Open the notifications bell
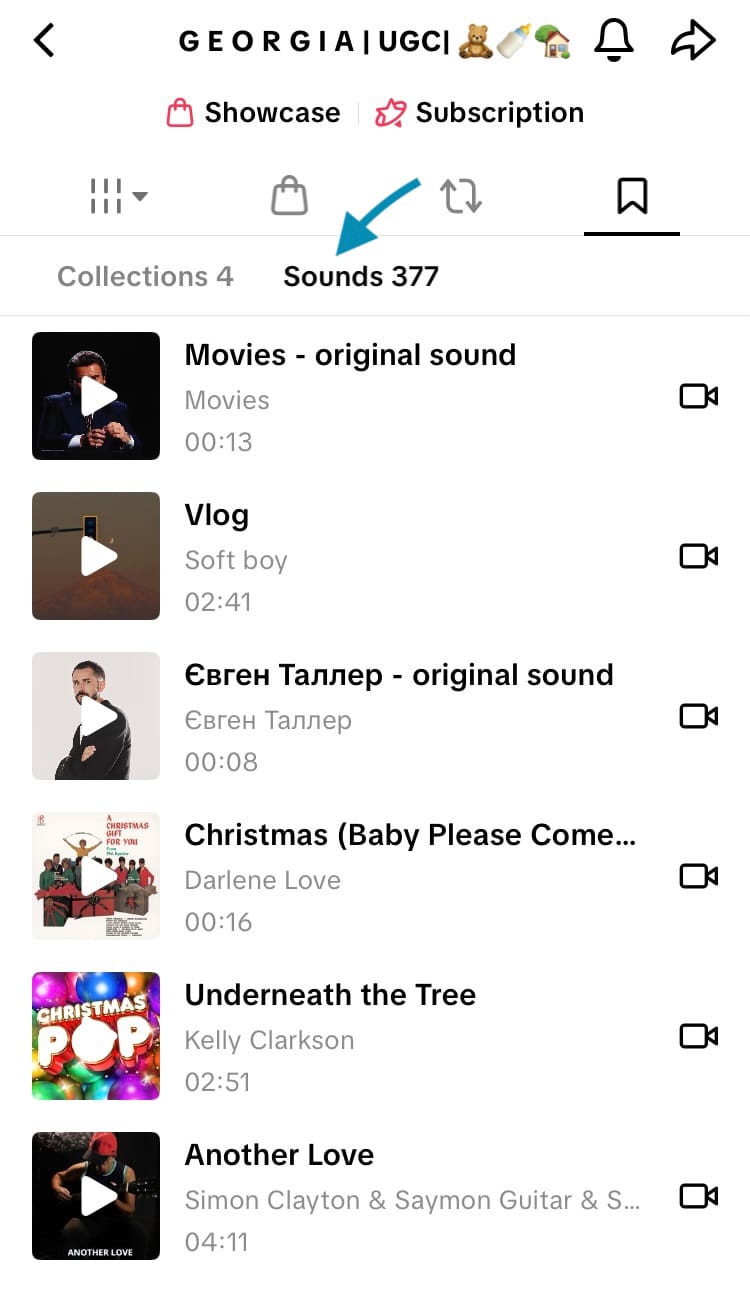 (x=614, y=40)
